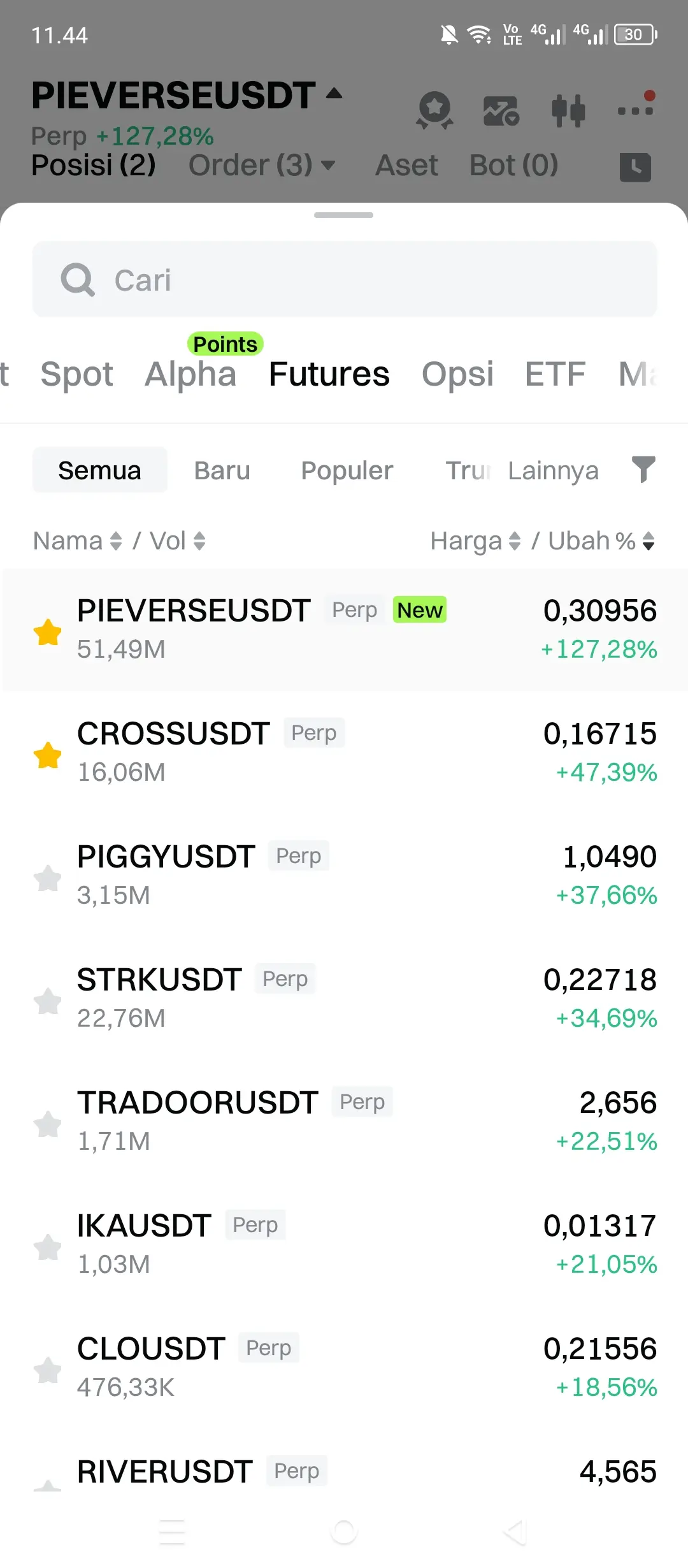The width and height of the screenshot is (688, 1568).
Task: Open the IKAUSDT Perp pair
Action: tap(344, 1244)
